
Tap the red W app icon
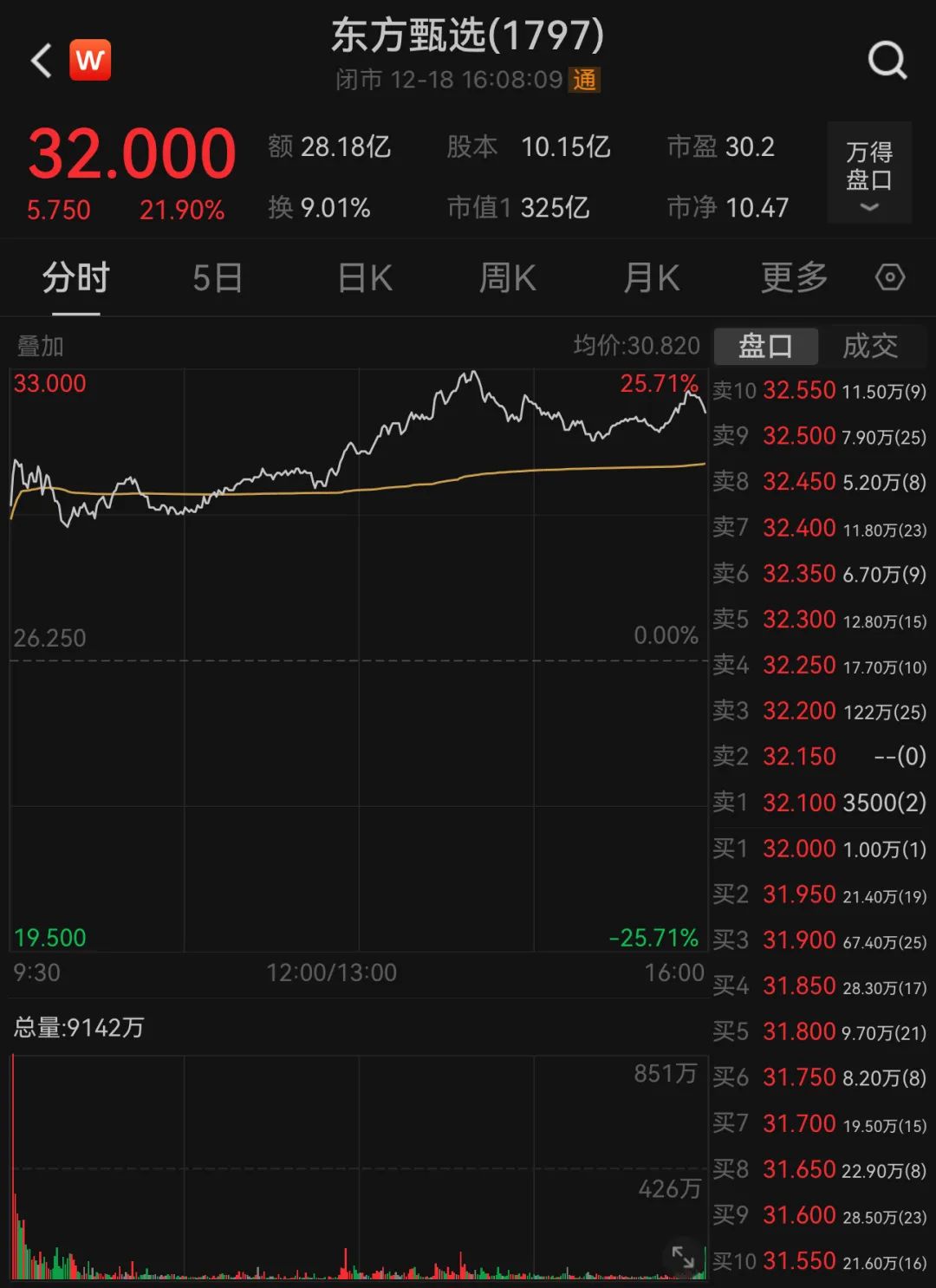[x=90, y=60]
